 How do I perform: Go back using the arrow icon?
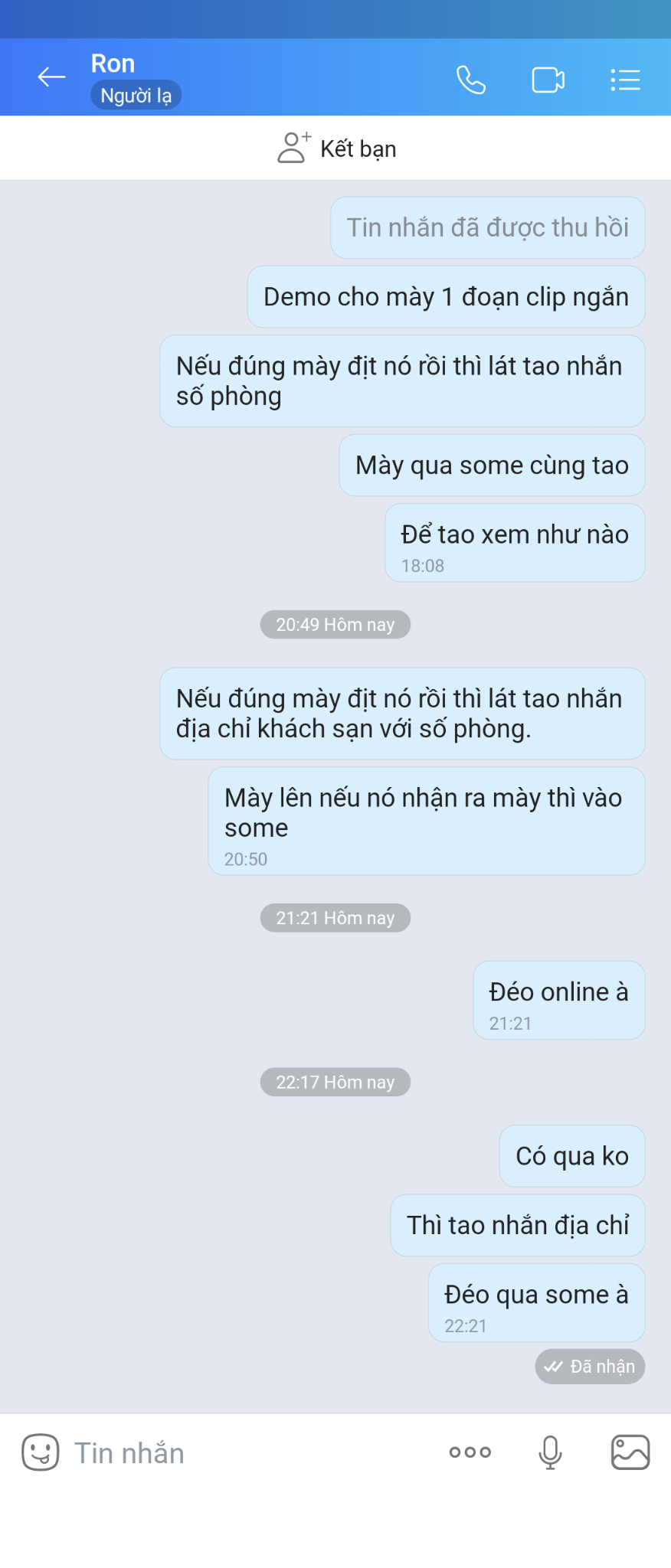click(x=51, y=77)
